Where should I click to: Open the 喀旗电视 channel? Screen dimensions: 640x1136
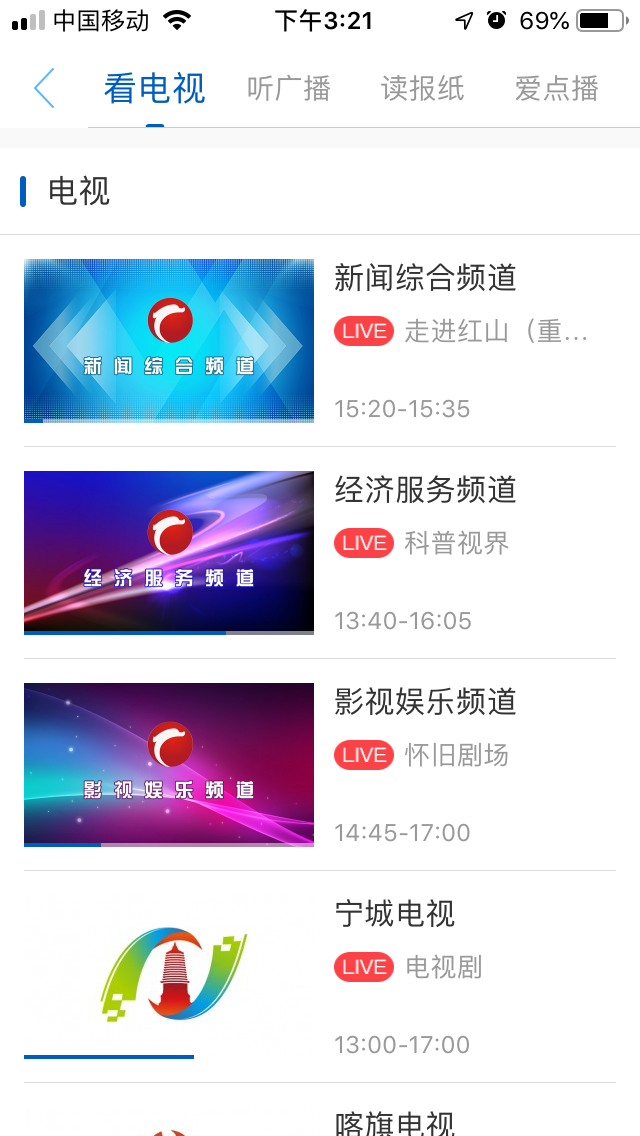[x=394, y=1122]
